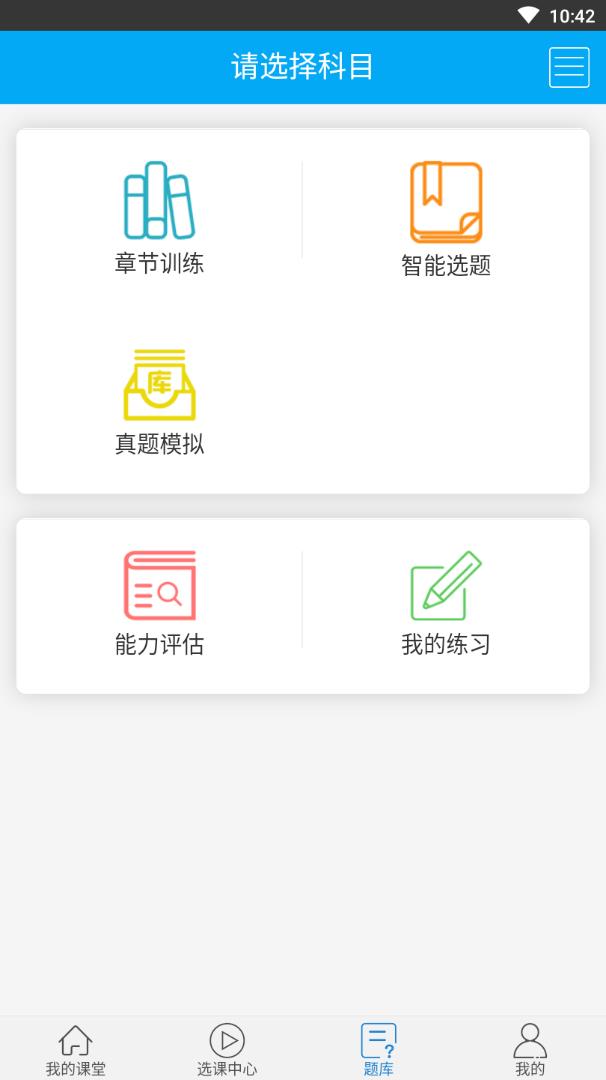The image size is (606, 1080).
Task: Select 智能选题 smart question picker
Action: (x=446, y=219)
